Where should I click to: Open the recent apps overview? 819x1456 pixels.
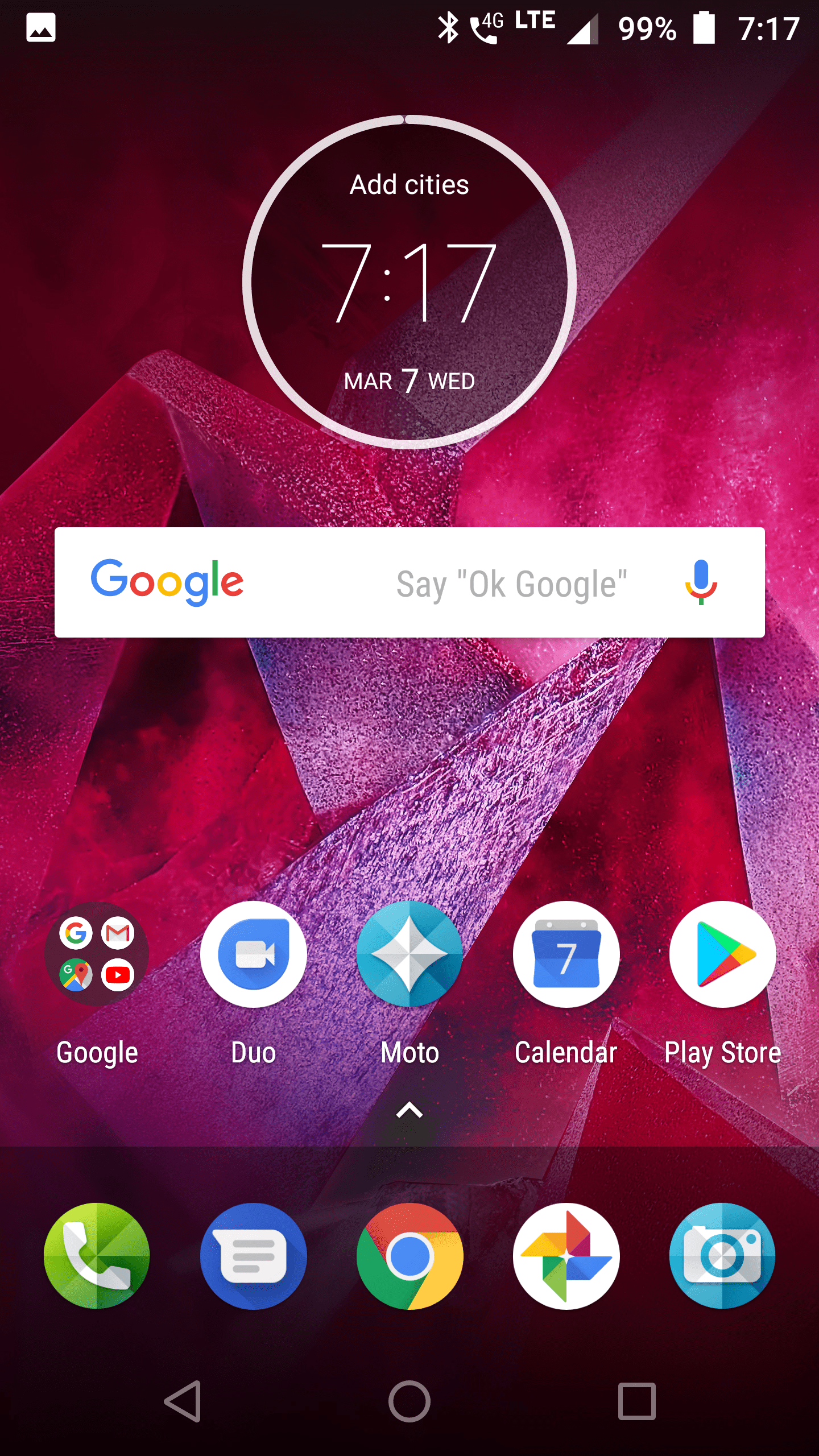pyautogui.click(x=636, y=1401)
